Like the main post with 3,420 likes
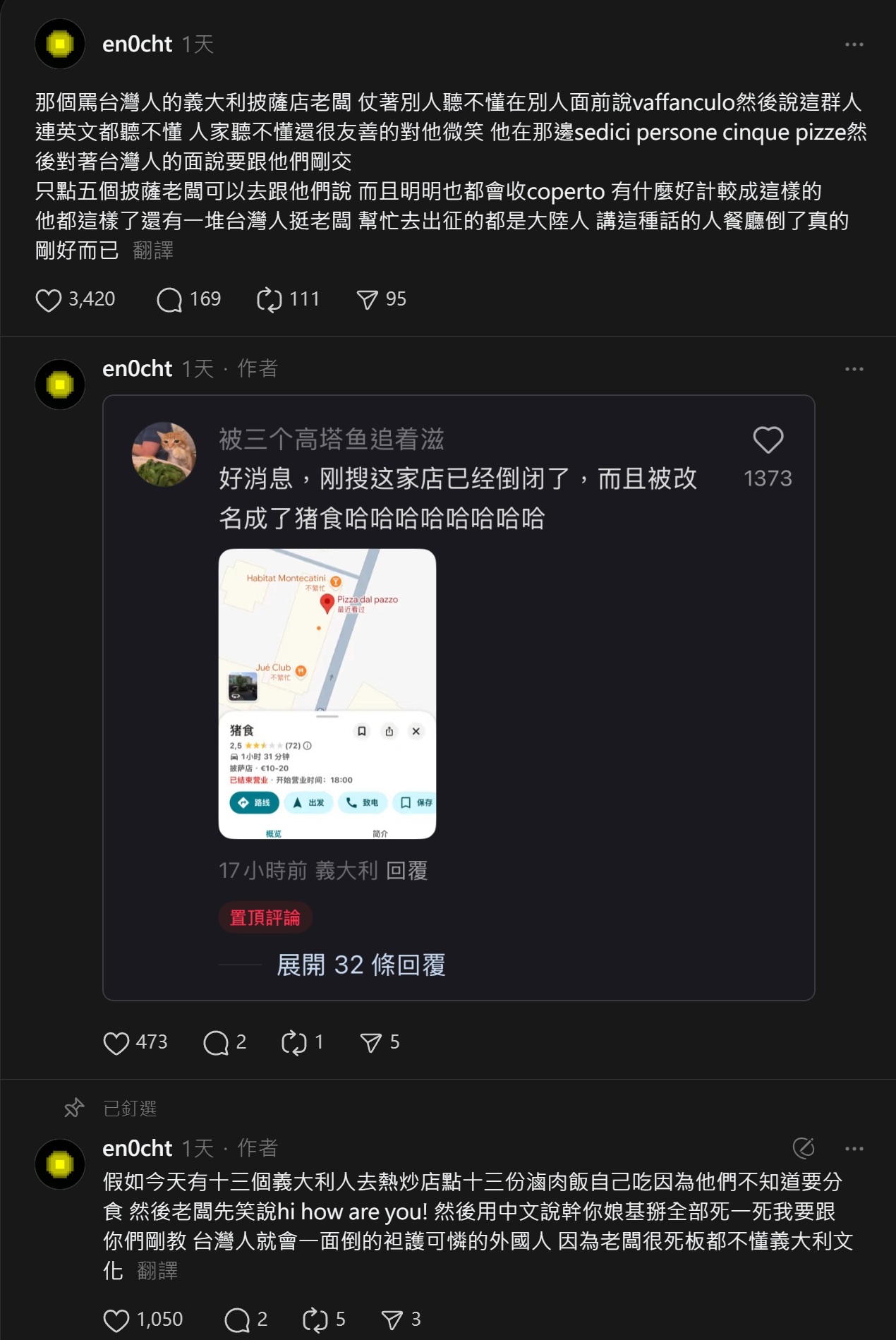The width and height of the screenshot is (896, 1340). tap(49, 300)
